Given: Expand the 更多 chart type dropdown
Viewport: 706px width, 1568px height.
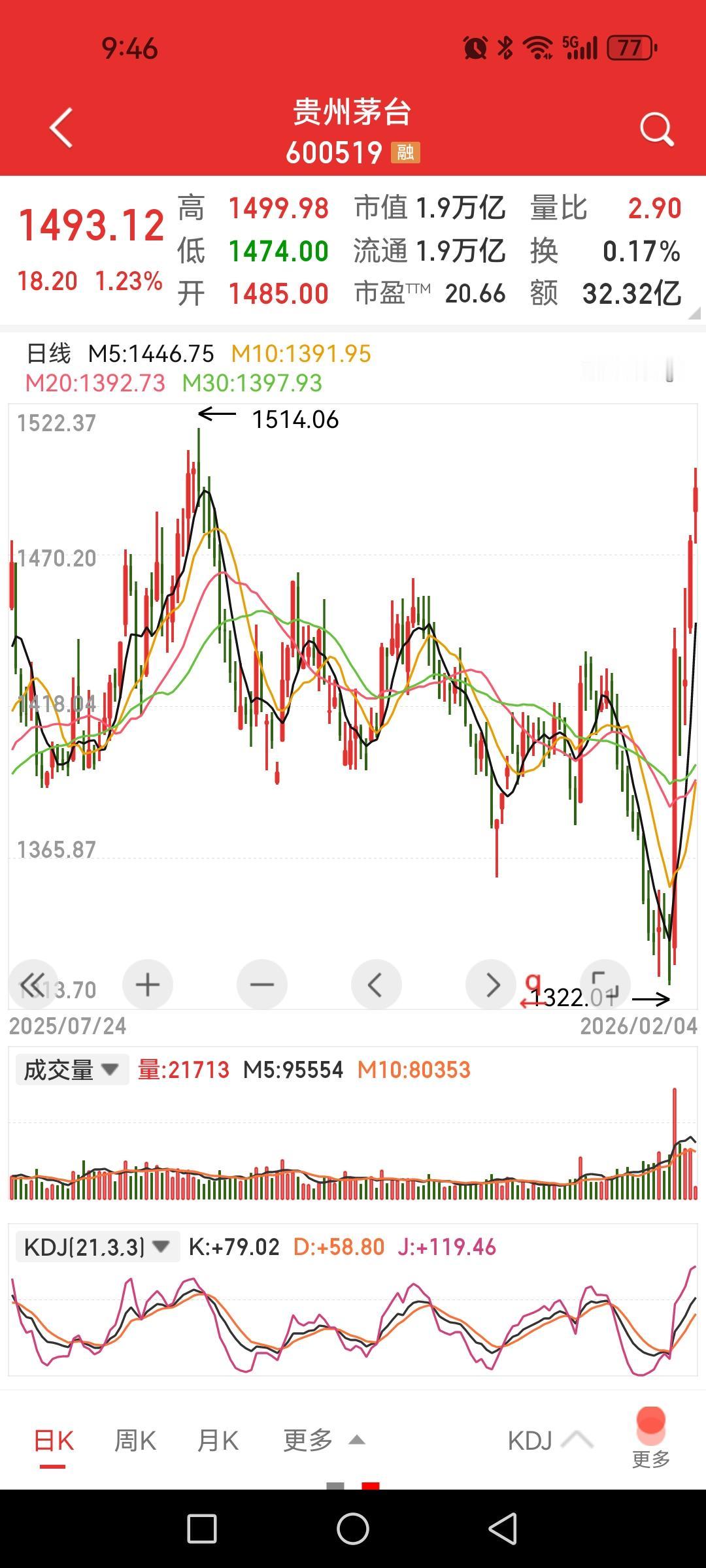Looking at the screenshot, I should click(324, 1440).
